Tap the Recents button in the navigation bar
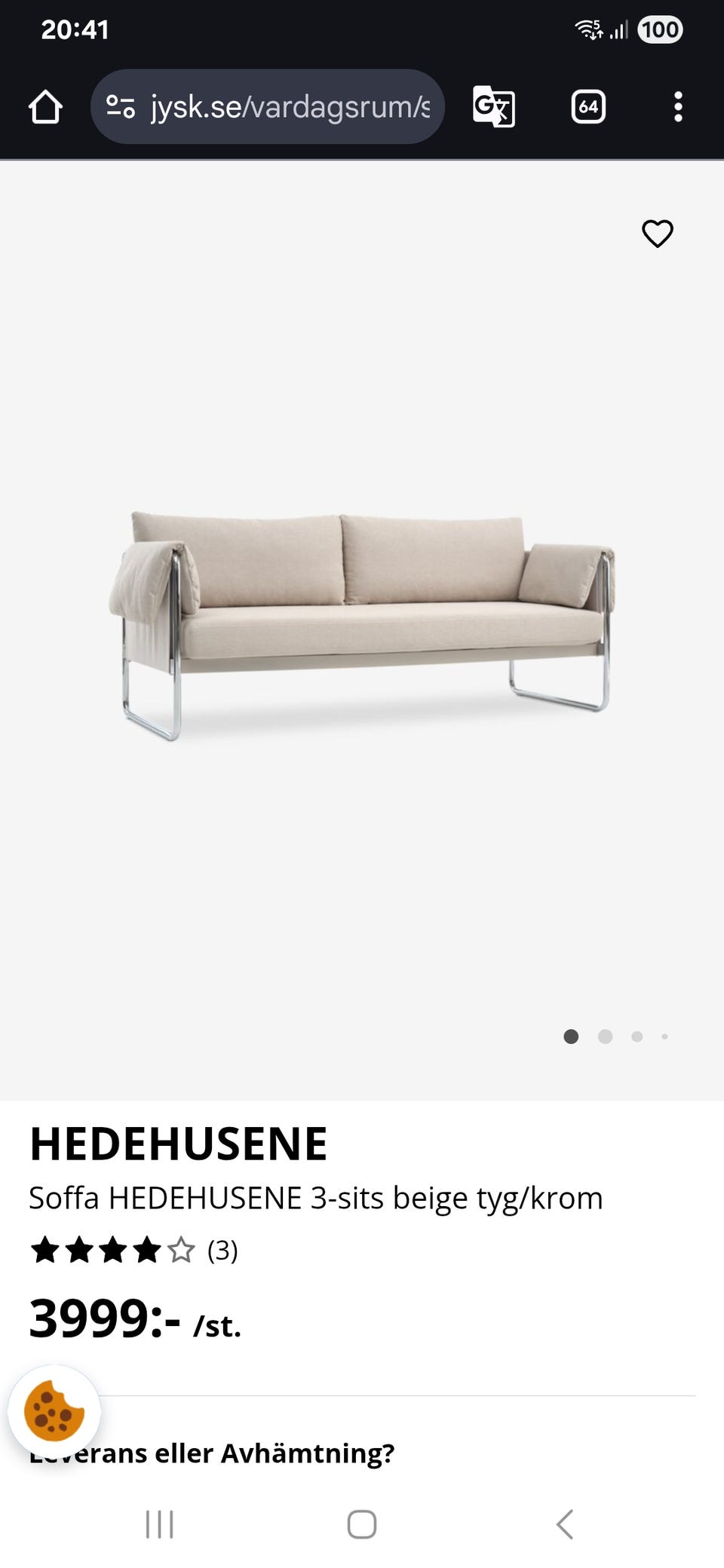The image size is (724, 1568). tap(158, 1524)
